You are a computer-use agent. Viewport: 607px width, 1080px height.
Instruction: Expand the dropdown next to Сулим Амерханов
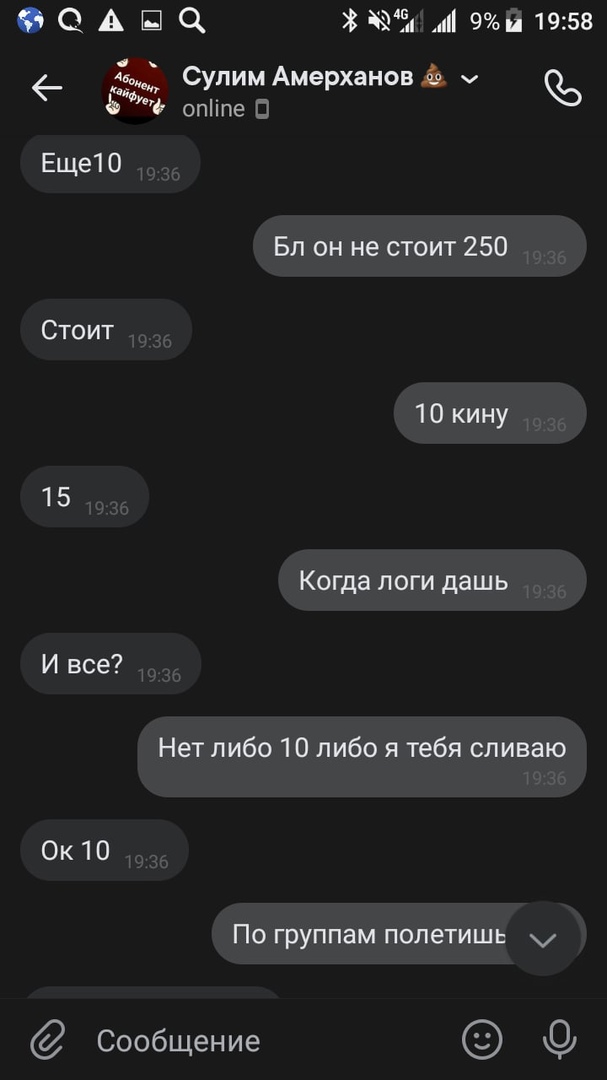(x=470, y=79)
